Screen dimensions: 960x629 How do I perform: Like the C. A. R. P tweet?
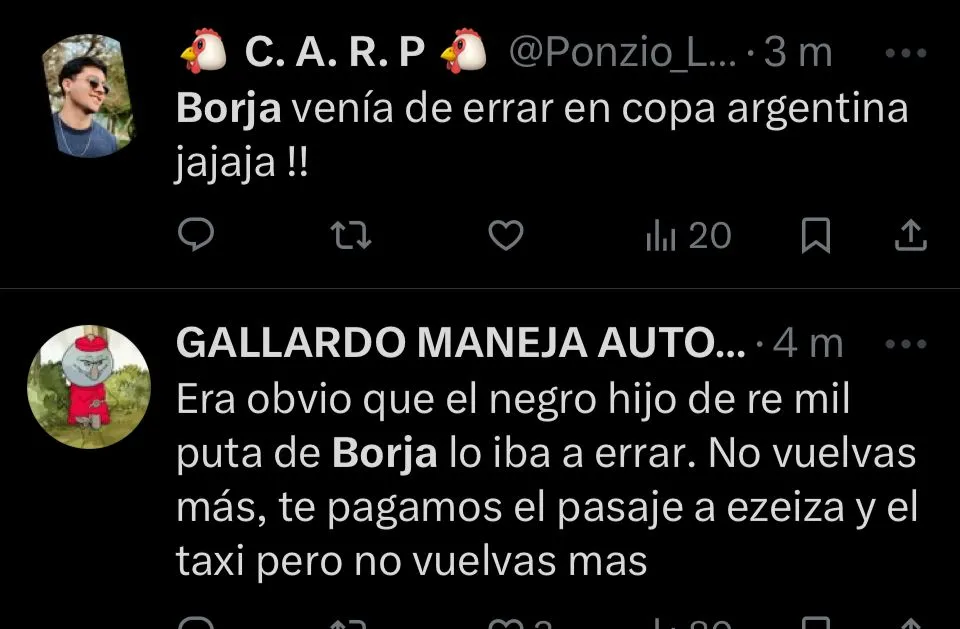point(506,236)
